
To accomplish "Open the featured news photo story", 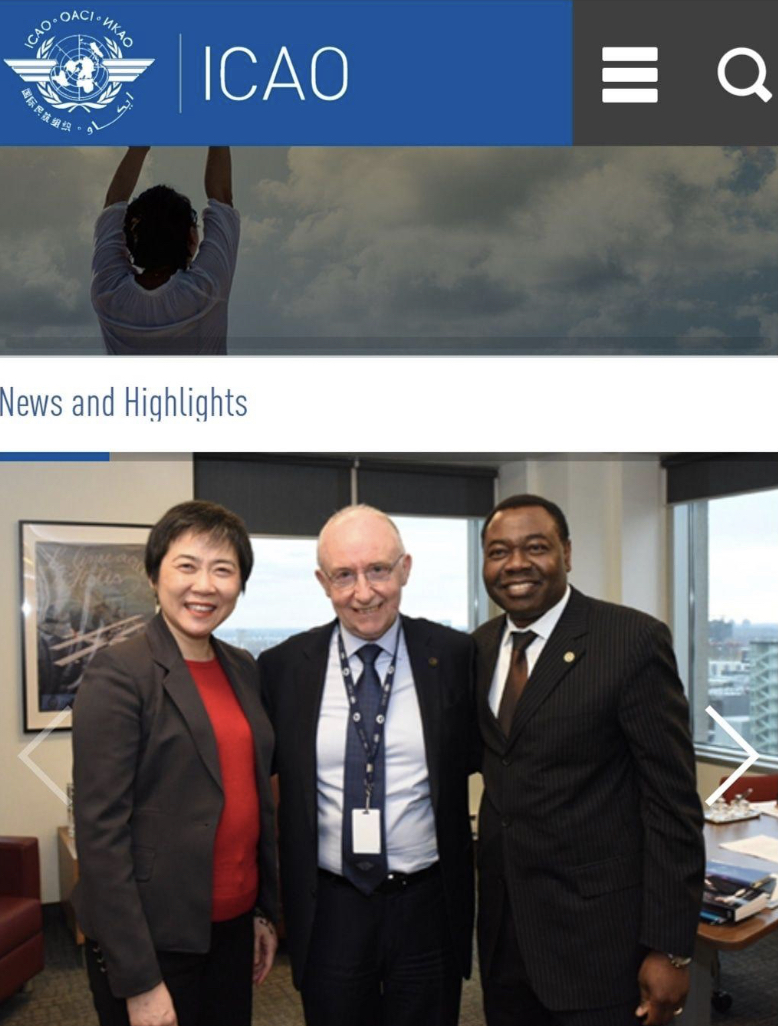I will pos(388,740).
